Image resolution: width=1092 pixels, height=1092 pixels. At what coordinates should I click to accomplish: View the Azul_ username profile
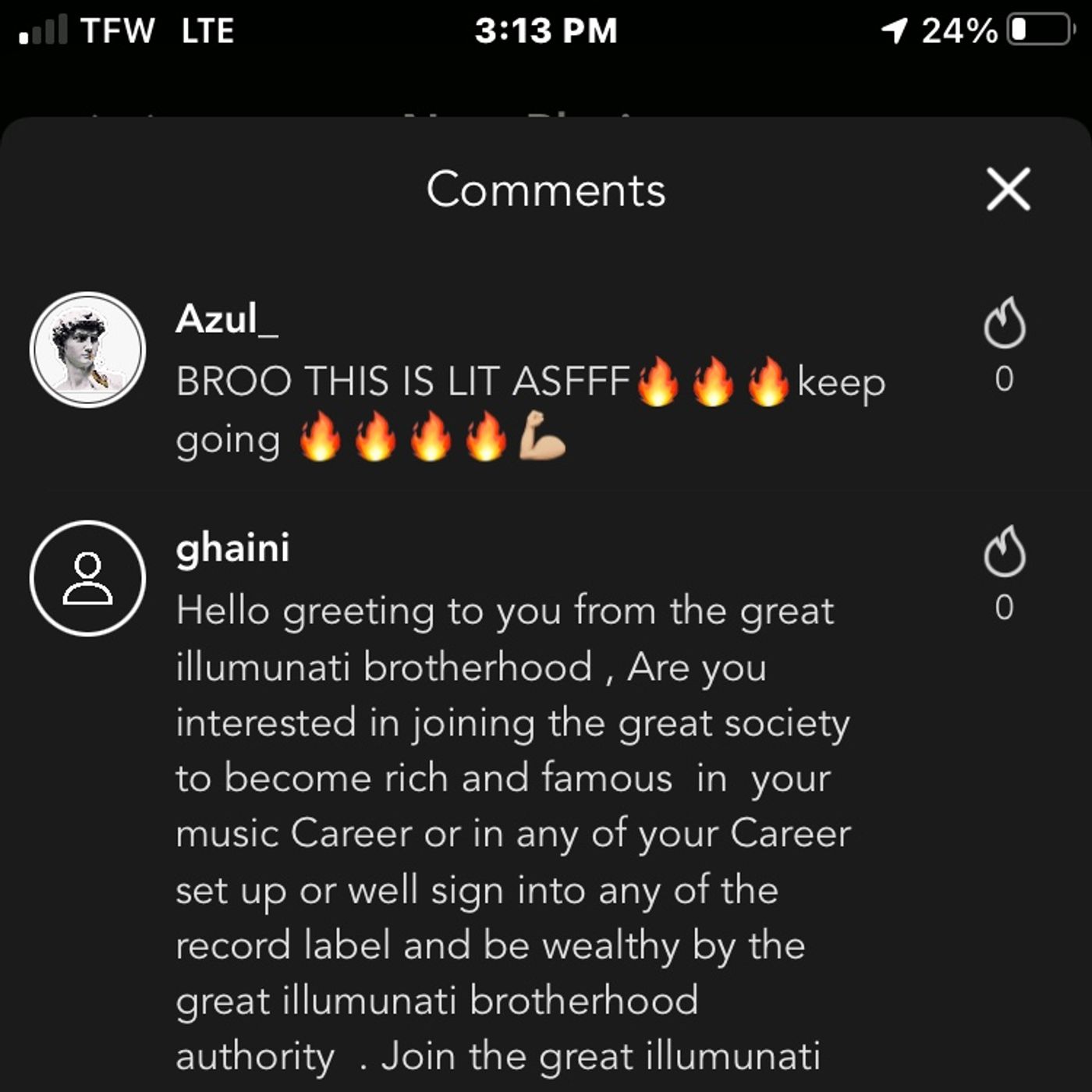point(226,319)
